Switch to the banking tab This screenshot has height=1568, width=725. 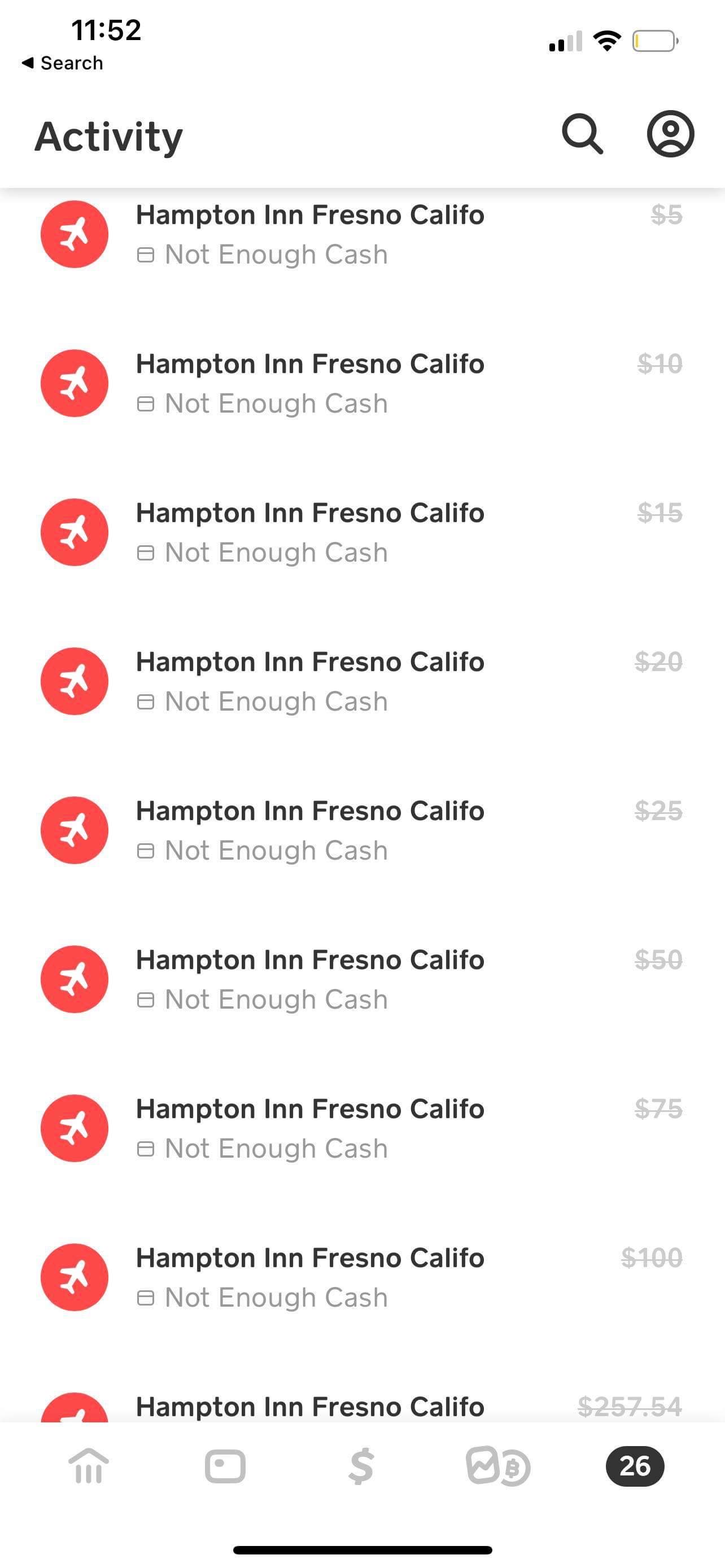[x=89, y=1466]
